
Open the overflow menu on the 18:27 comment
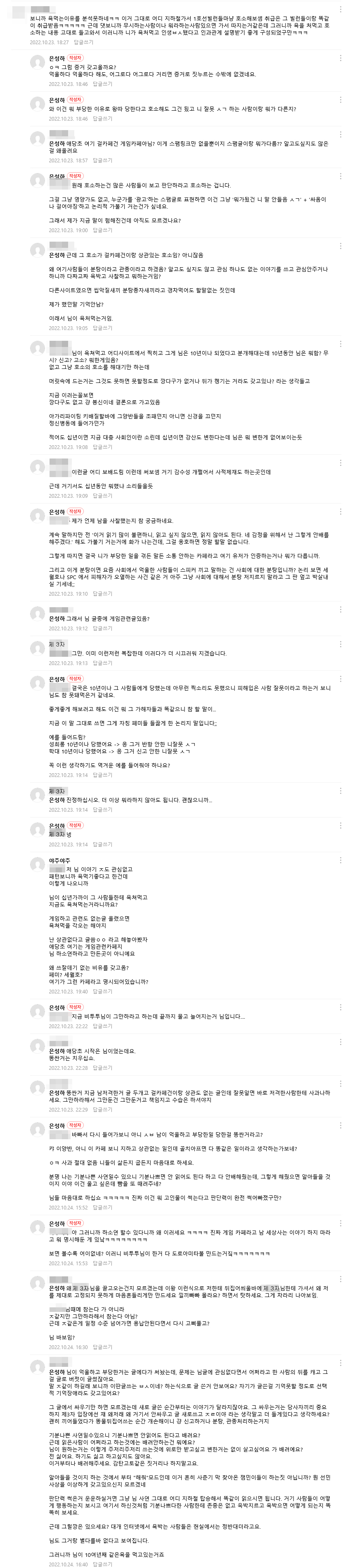coord(340,9)
